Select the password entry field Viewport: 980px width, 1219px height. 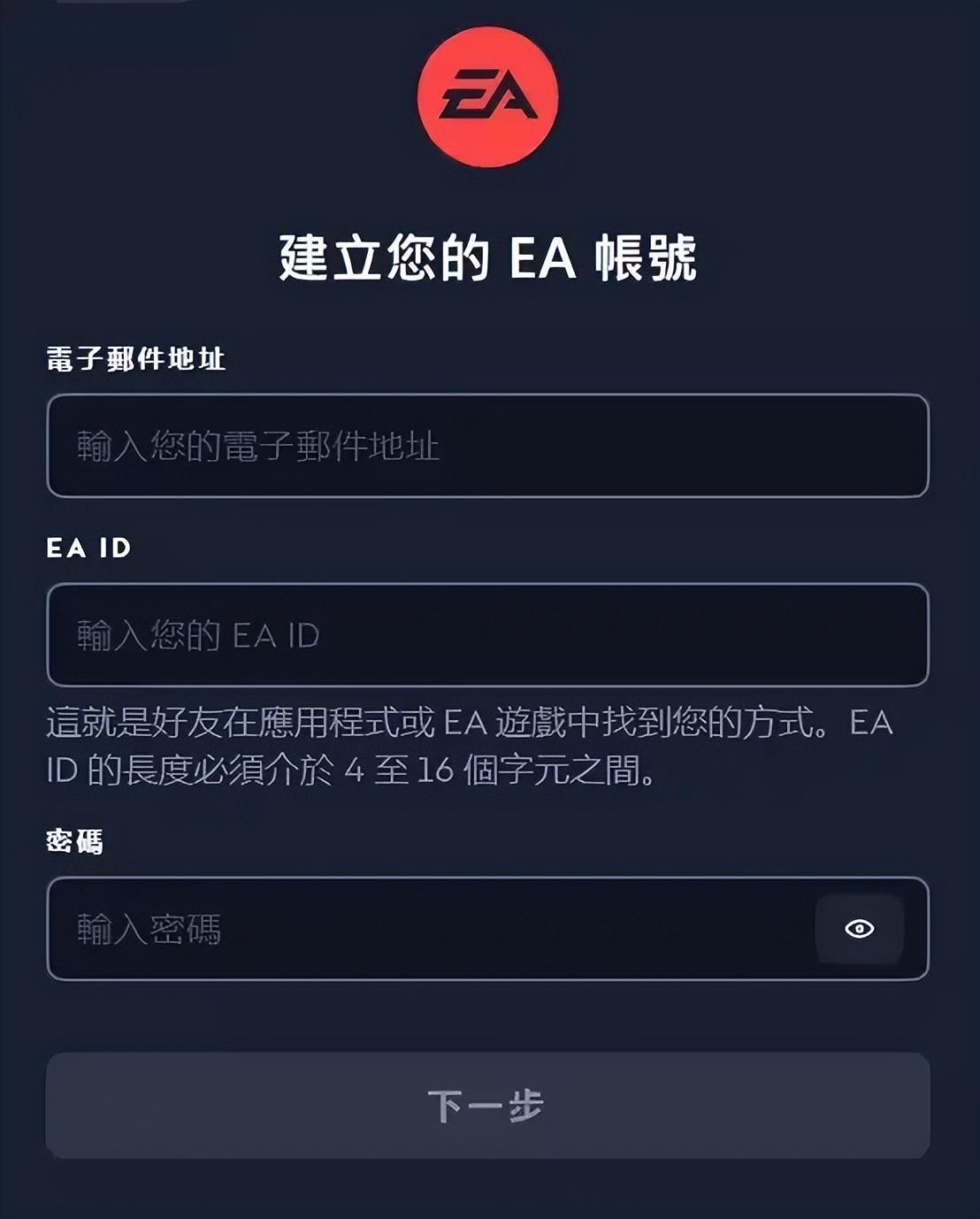425,929
